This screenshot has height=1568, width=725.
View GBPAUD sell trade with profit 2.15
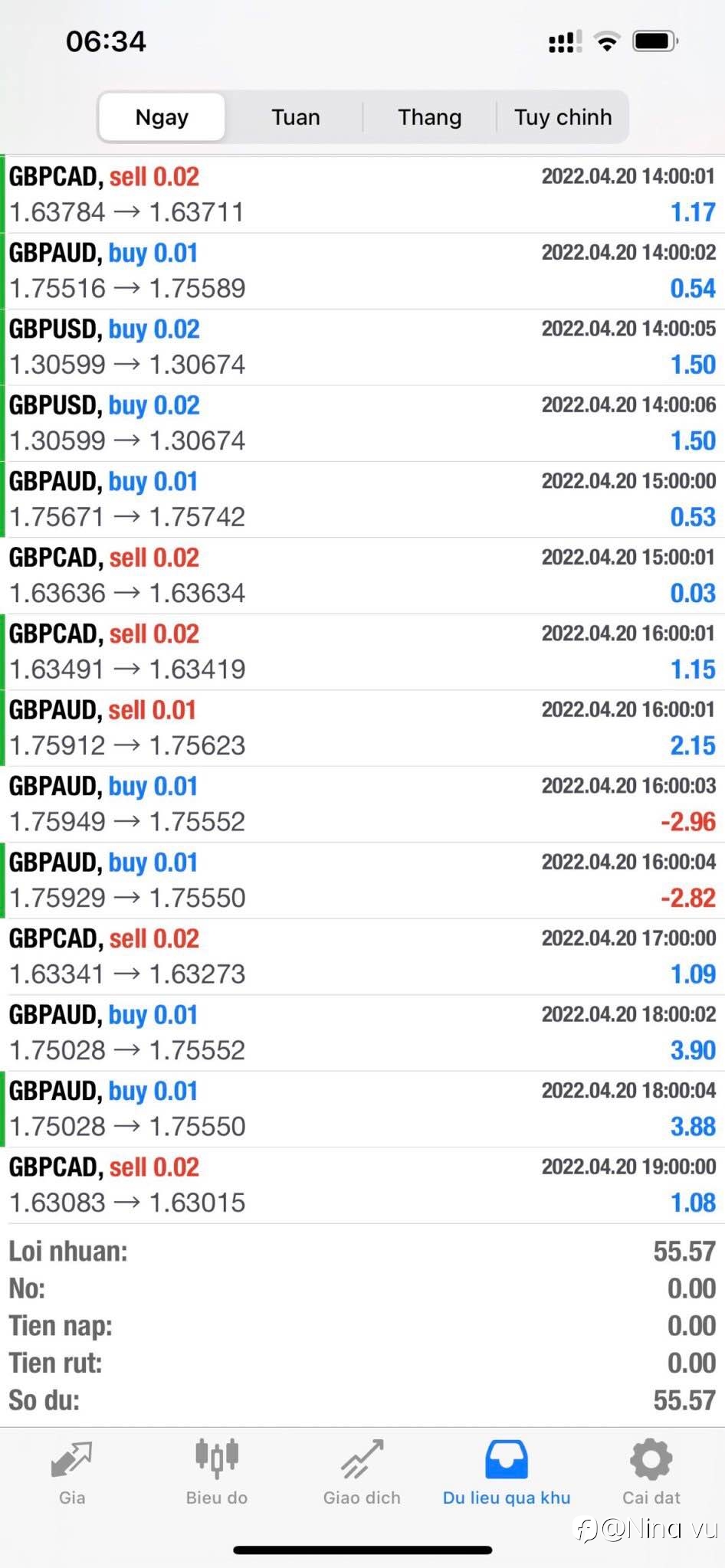(362, 728)
